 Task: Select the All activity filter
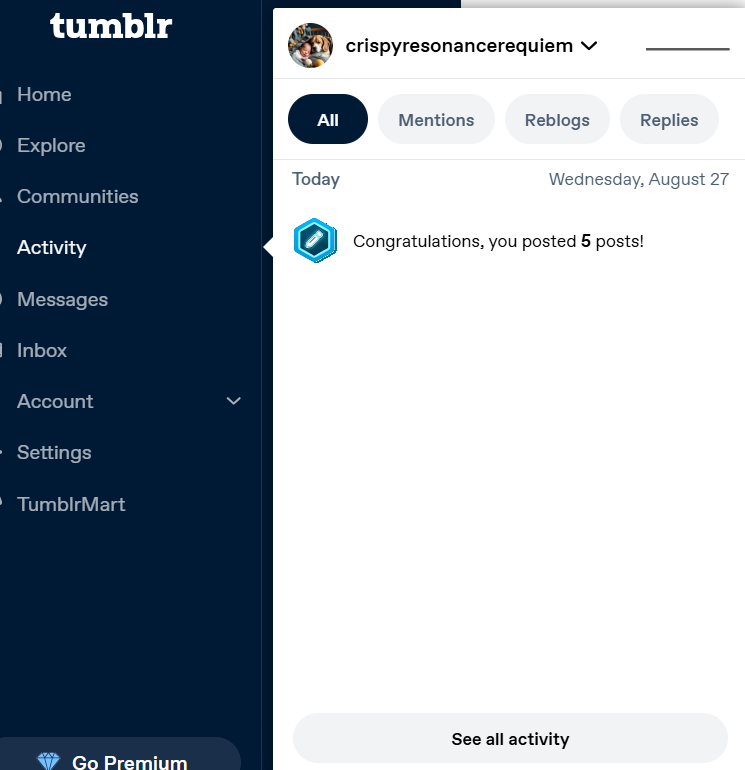pos(328,120)
